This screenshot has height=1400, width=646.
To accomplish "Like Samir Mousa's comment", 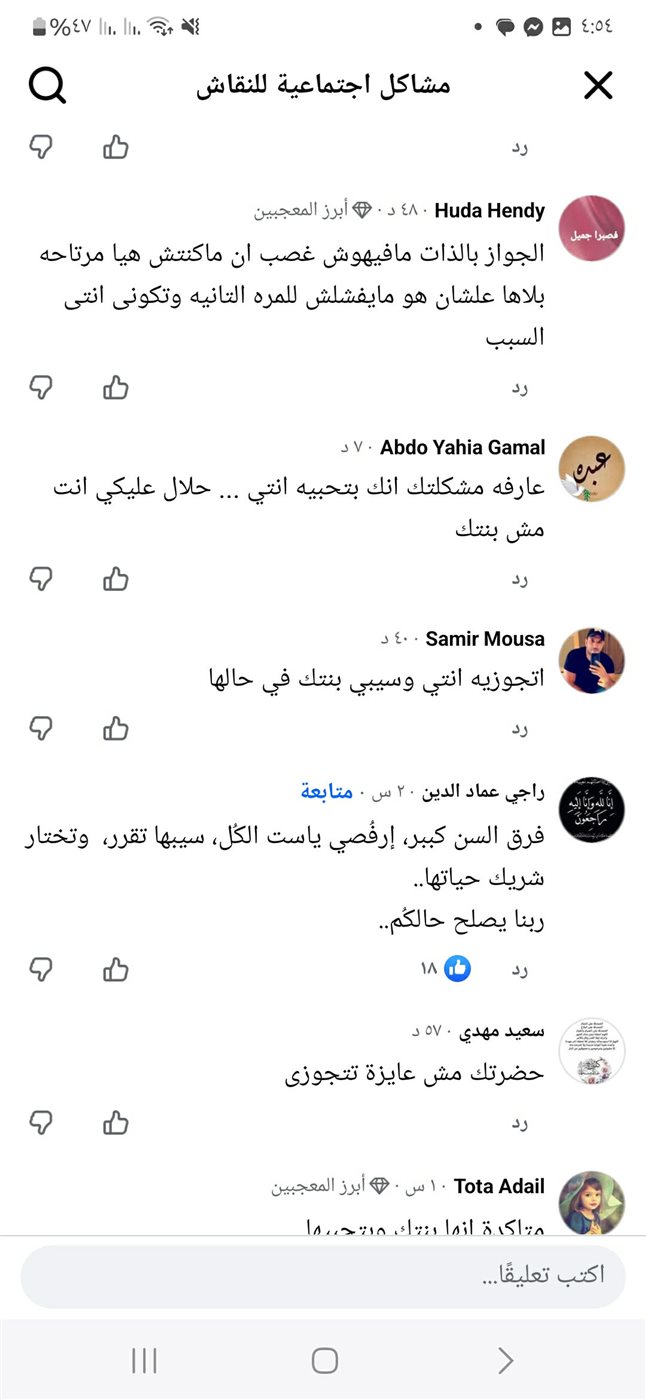I will click(116, 728).
